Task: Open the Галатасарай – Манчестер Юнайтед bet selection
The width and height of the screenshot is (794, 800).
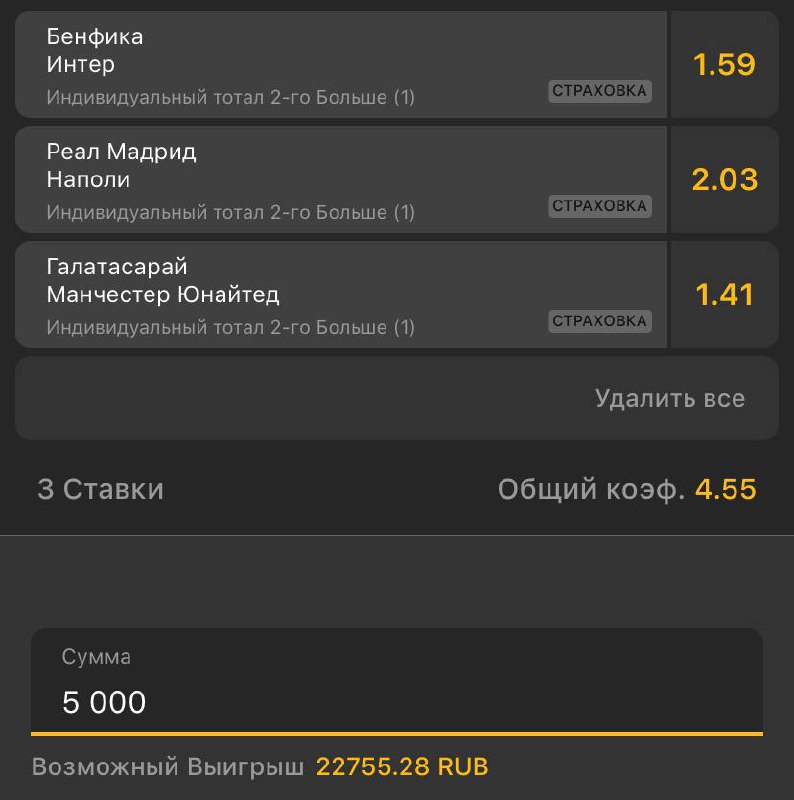Action: tap(300, 295)
